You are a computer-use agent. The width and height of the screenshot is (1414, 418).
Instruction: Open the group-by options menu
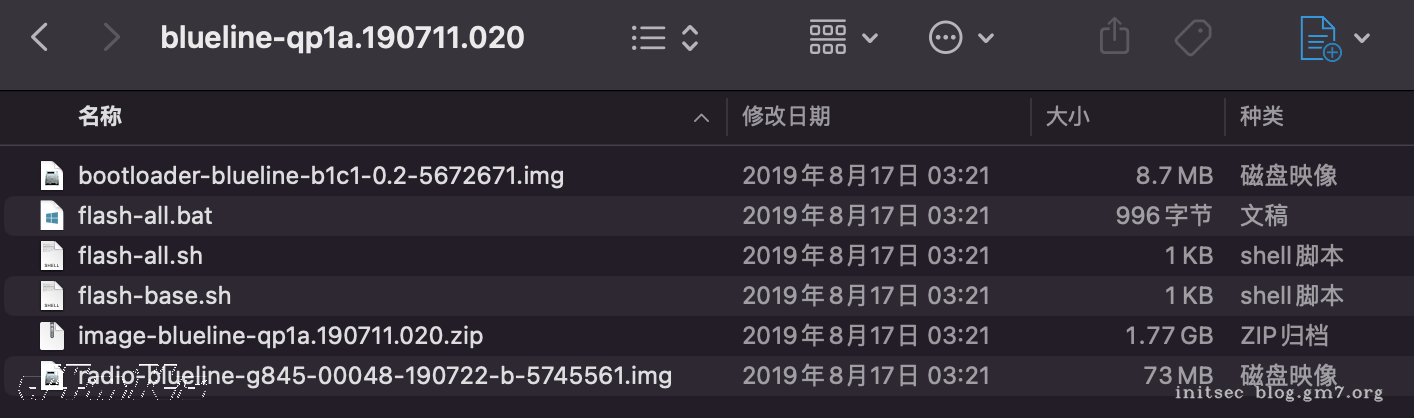tap(843, 38)
